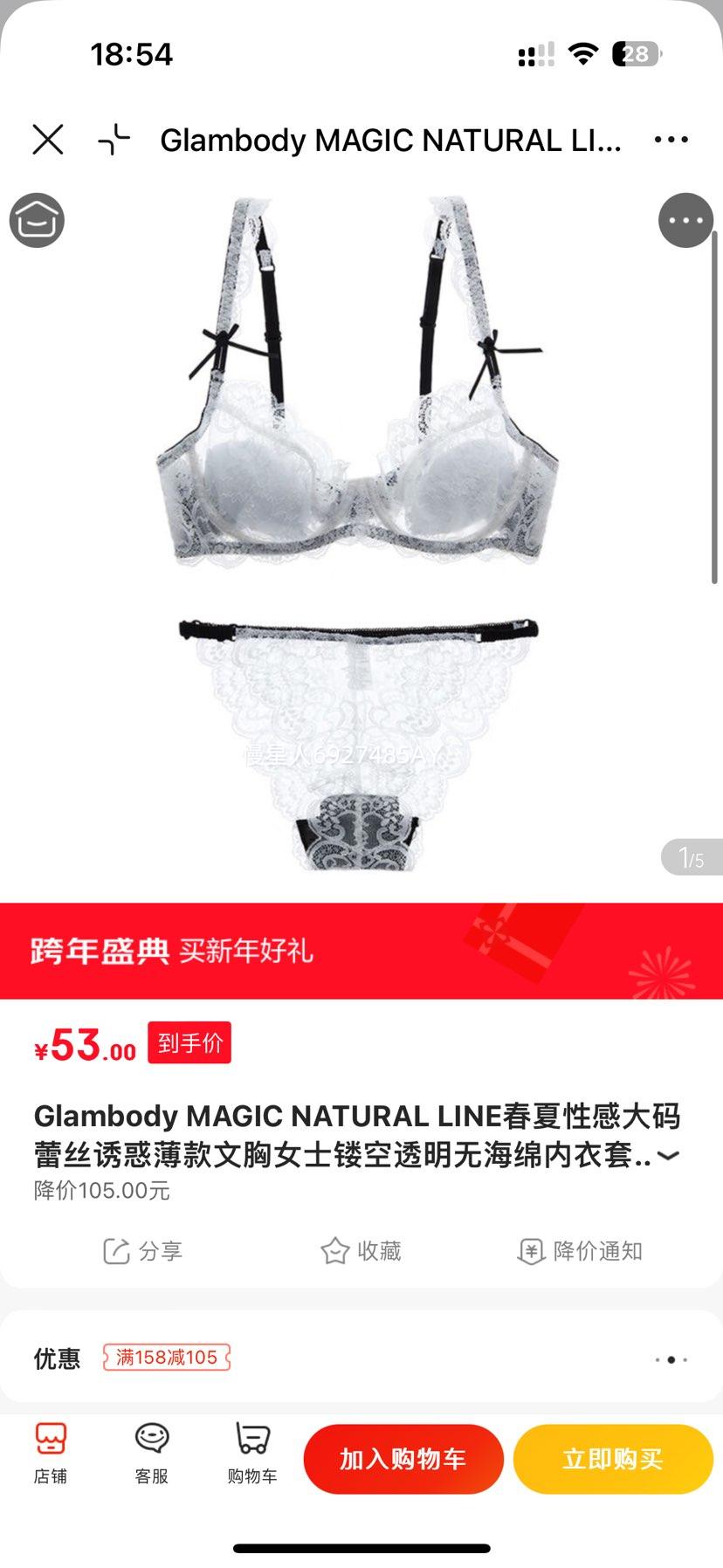Image resolution: width=723 pixels, height=1568 pixels.
Task: Contact 客服 customer service
Action: tap(150, 1456)
